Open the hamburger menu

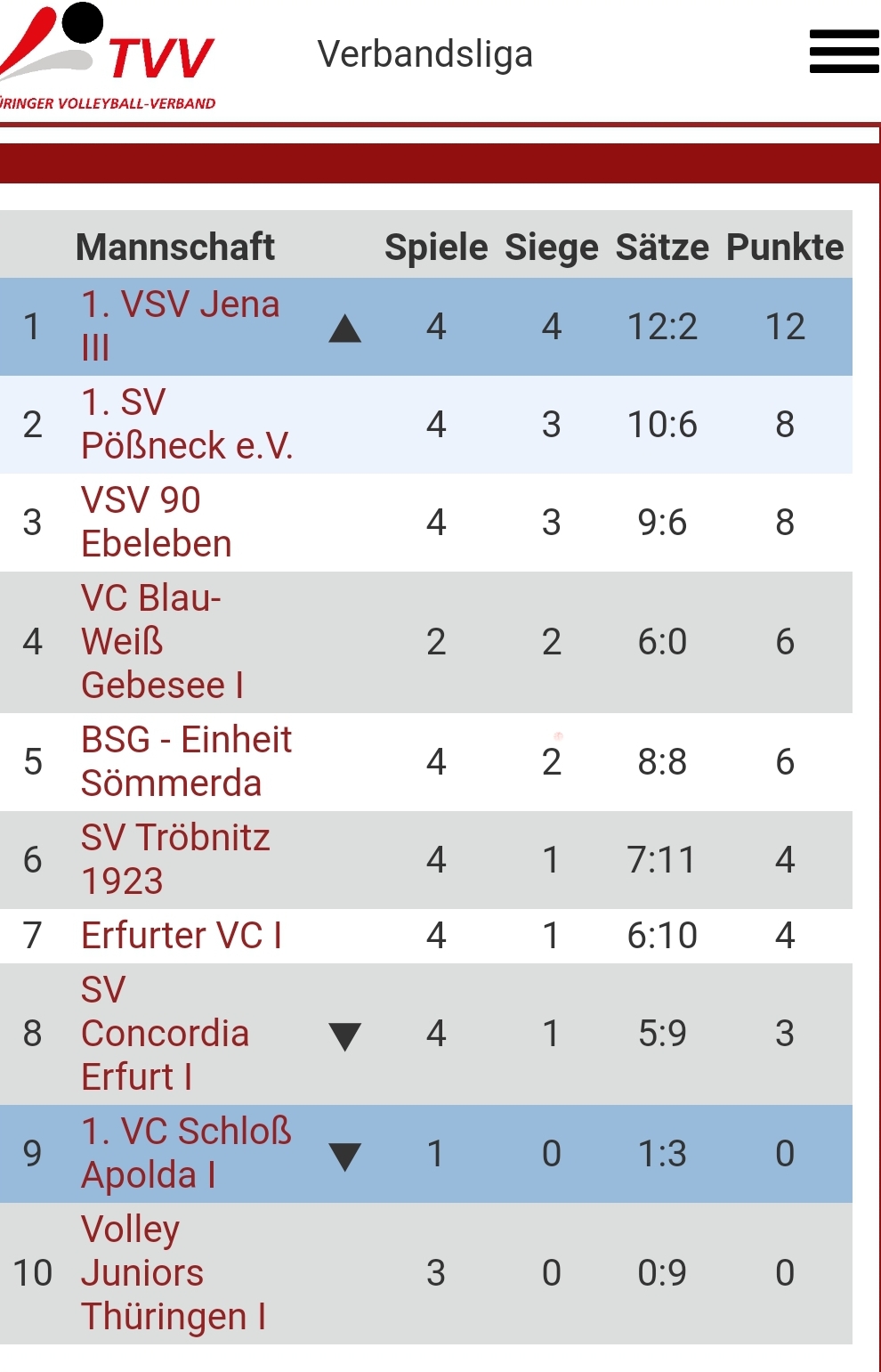(844, 52)
